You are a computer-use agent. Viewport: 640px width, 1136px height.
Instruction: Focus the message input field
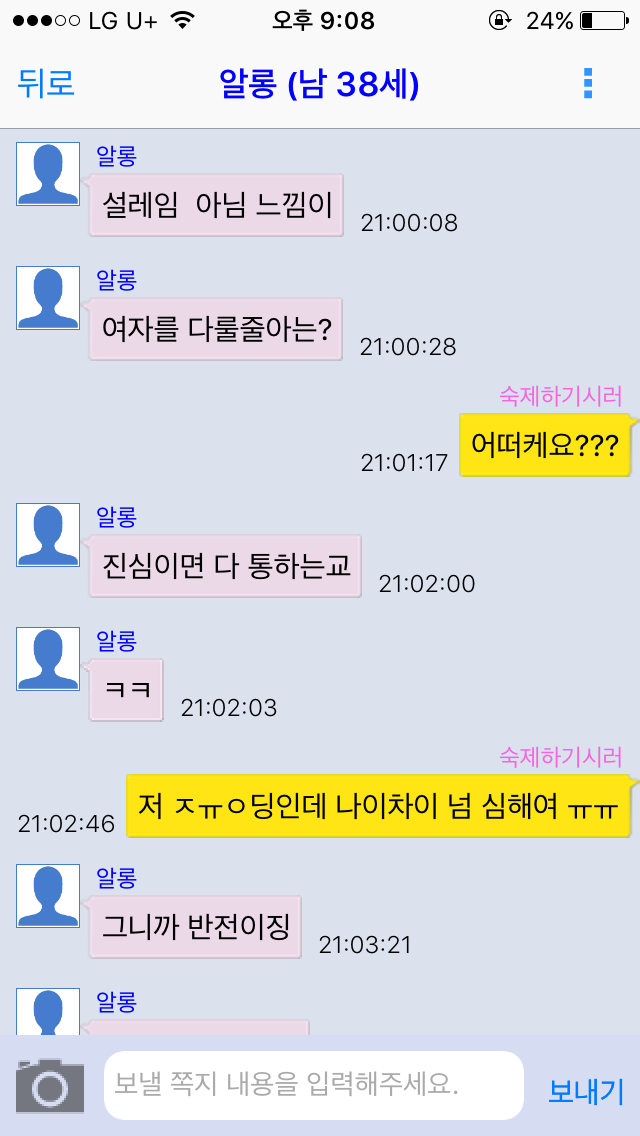tap(313, 1085)
